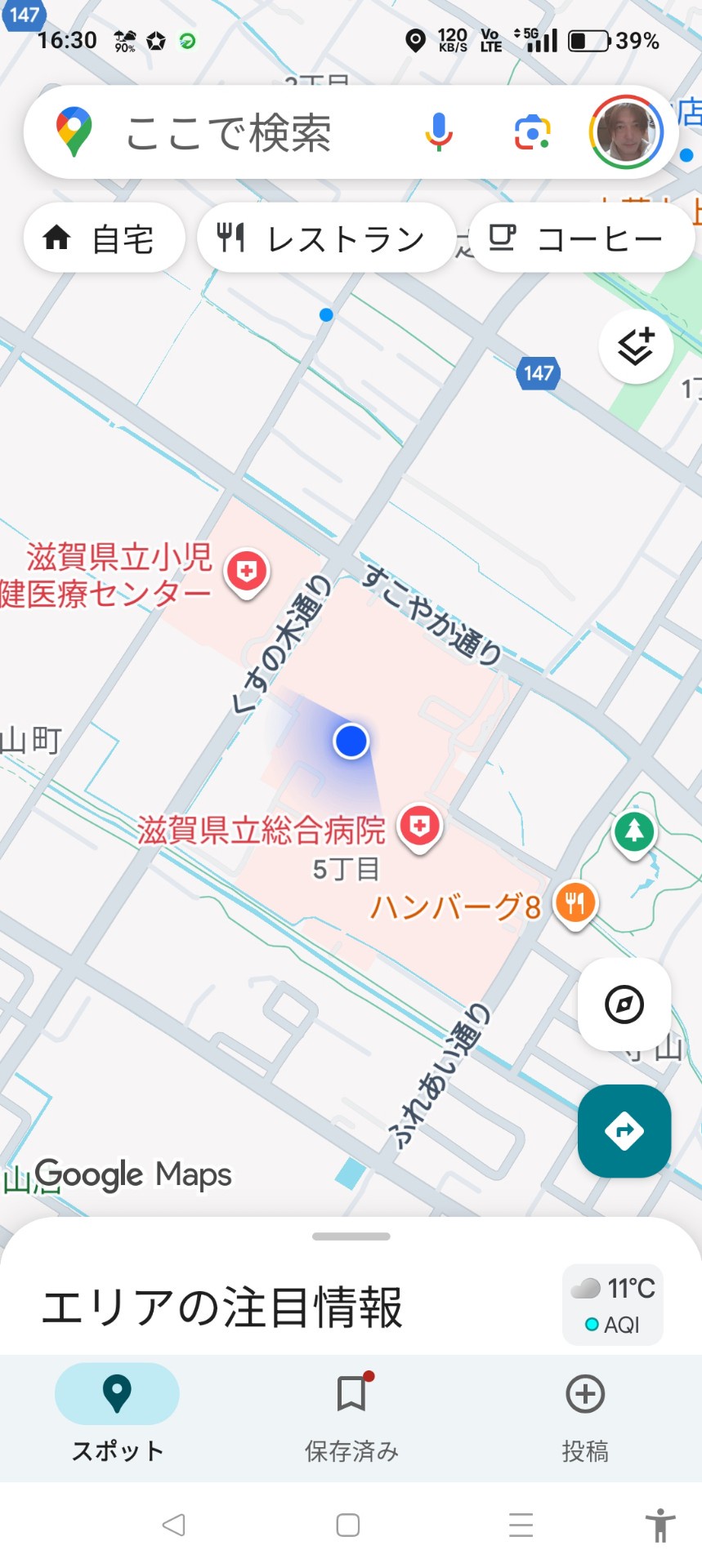702x1568 pixels.
Task: Tap the 滋賀県立小児保健医療センター pin
Action: (247, 572)
